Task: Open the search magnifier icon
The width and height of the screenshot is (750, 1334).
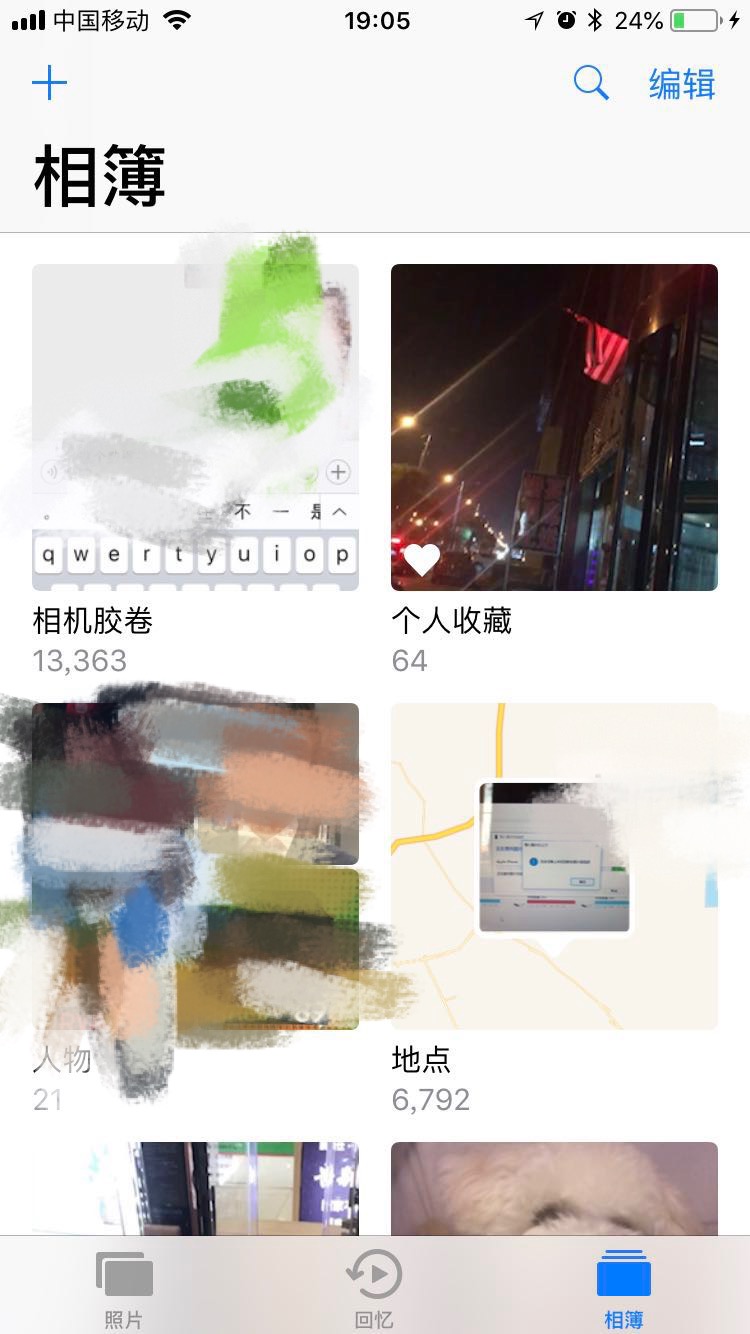Action: point(590,83)
